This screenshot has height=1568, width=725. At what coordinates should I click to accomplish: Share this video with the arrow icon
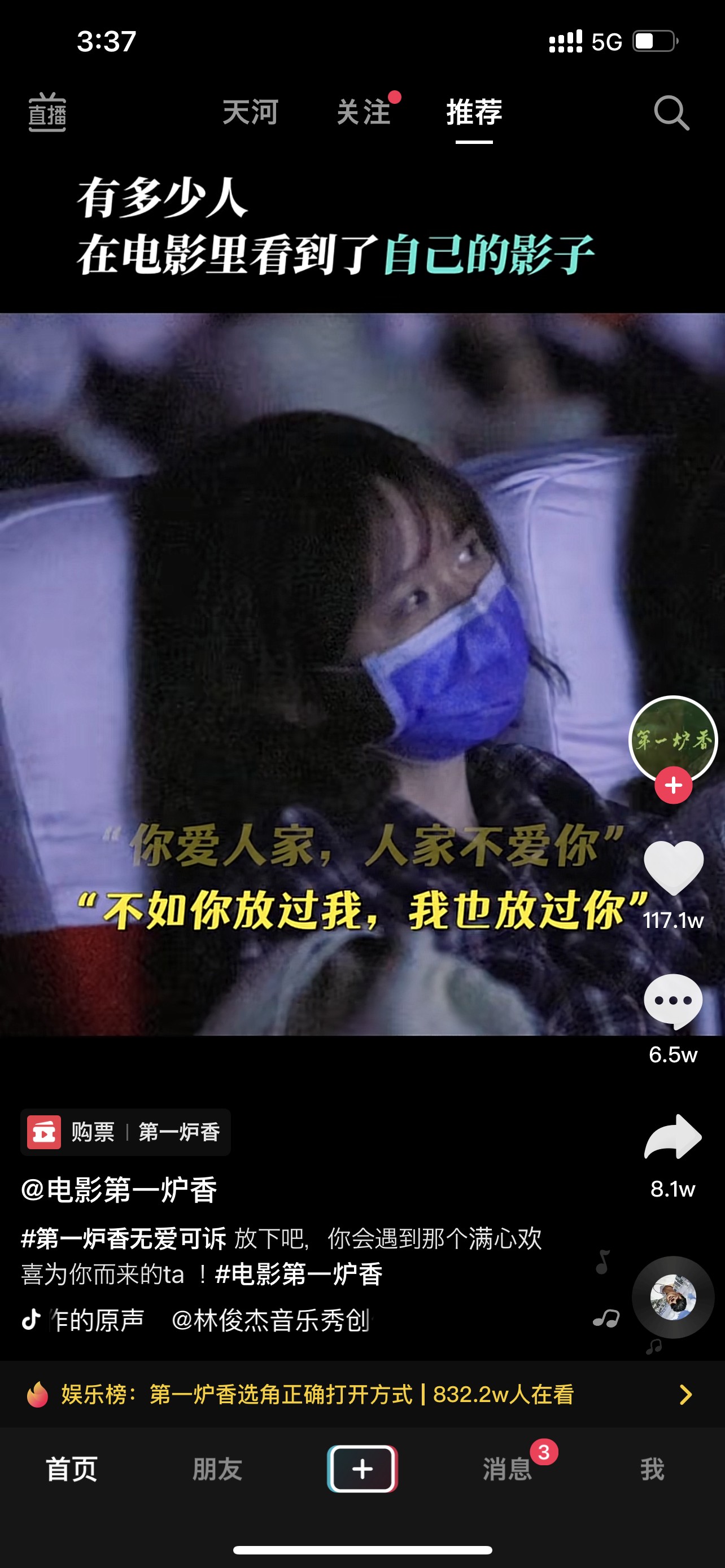coord(673,1136)
